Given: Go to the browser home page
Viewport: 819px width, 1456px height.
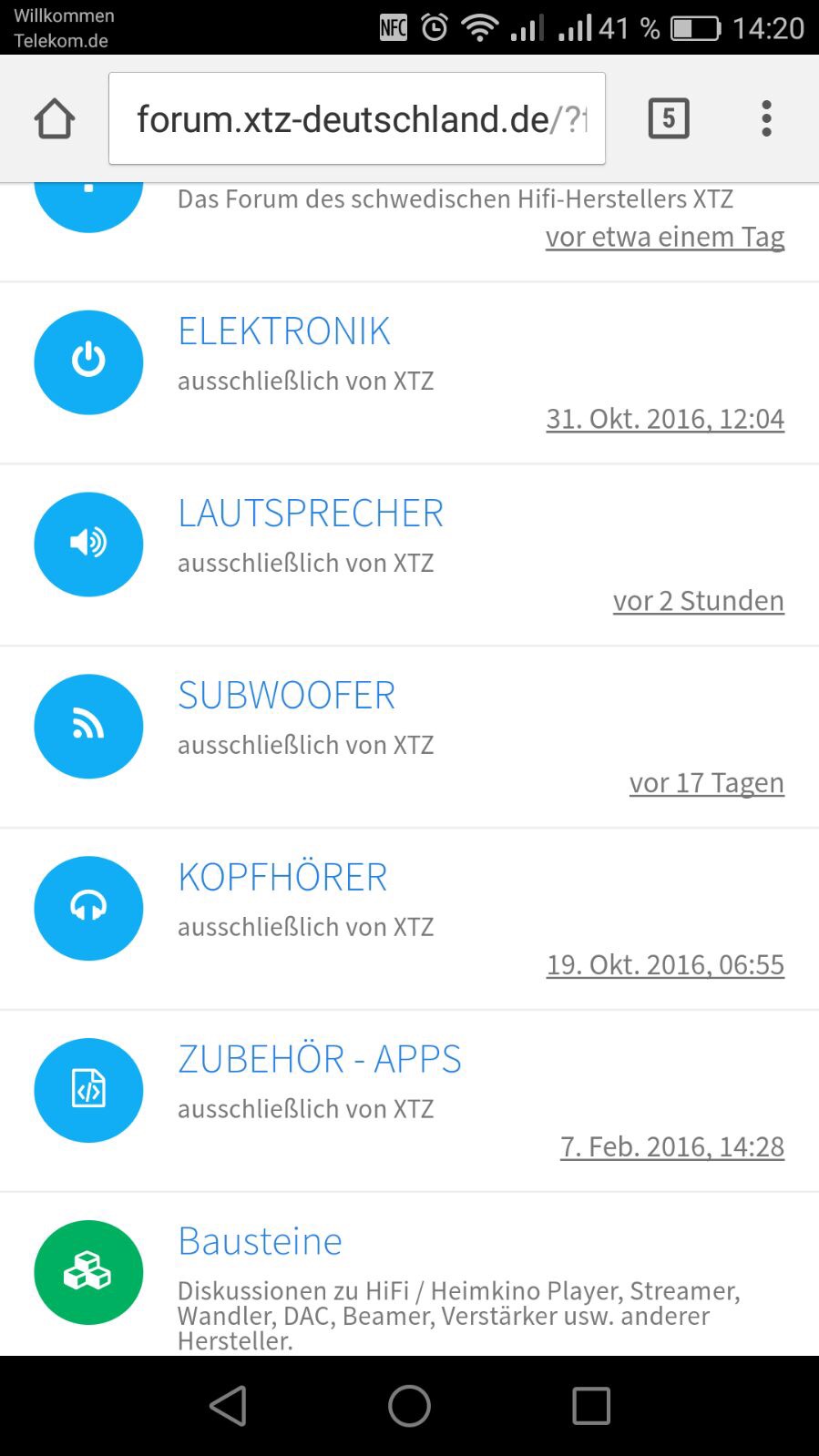Looking at the screenshot, I should (55, 118).
